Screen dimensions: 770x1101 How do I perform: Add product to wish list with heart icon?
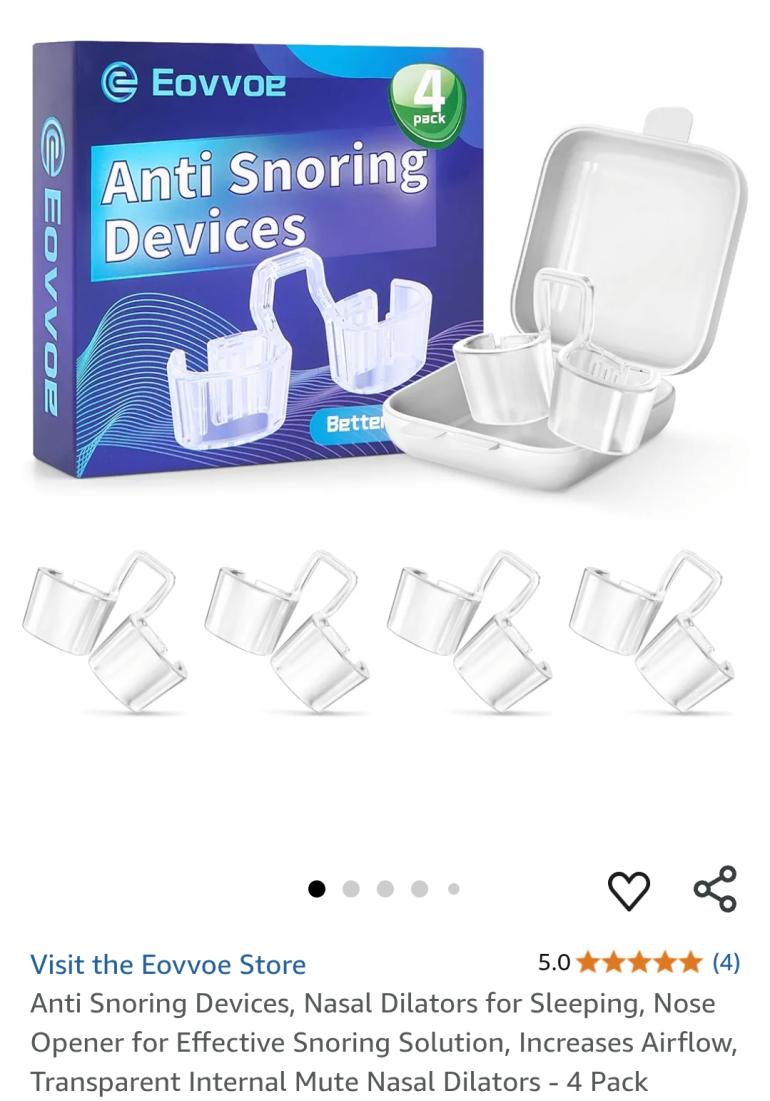[628, 889]
